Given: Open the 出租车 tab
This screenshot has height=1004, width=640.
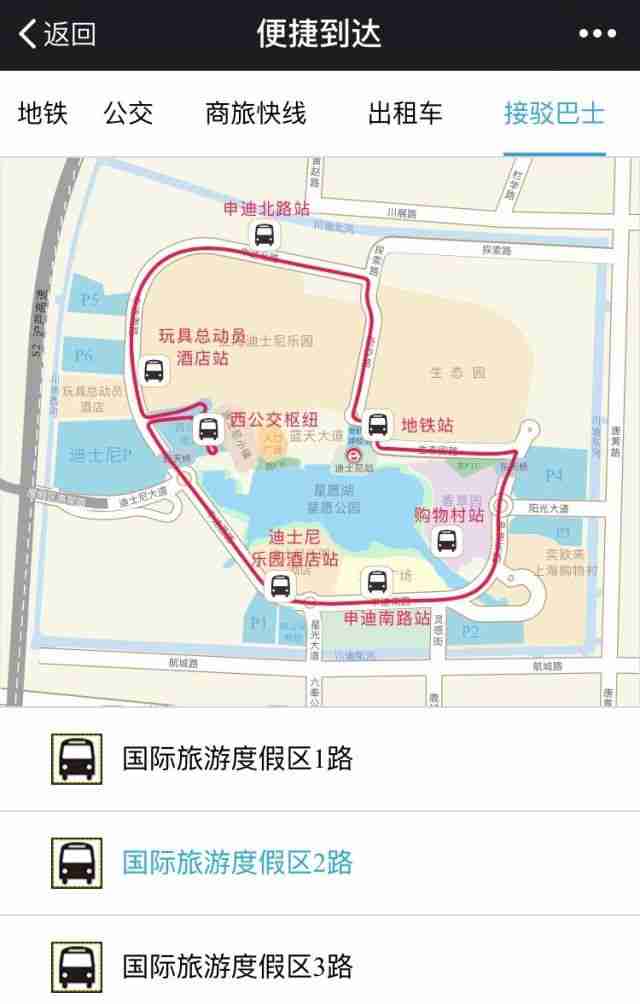Looking at the screenshot, I should [405, 113].
